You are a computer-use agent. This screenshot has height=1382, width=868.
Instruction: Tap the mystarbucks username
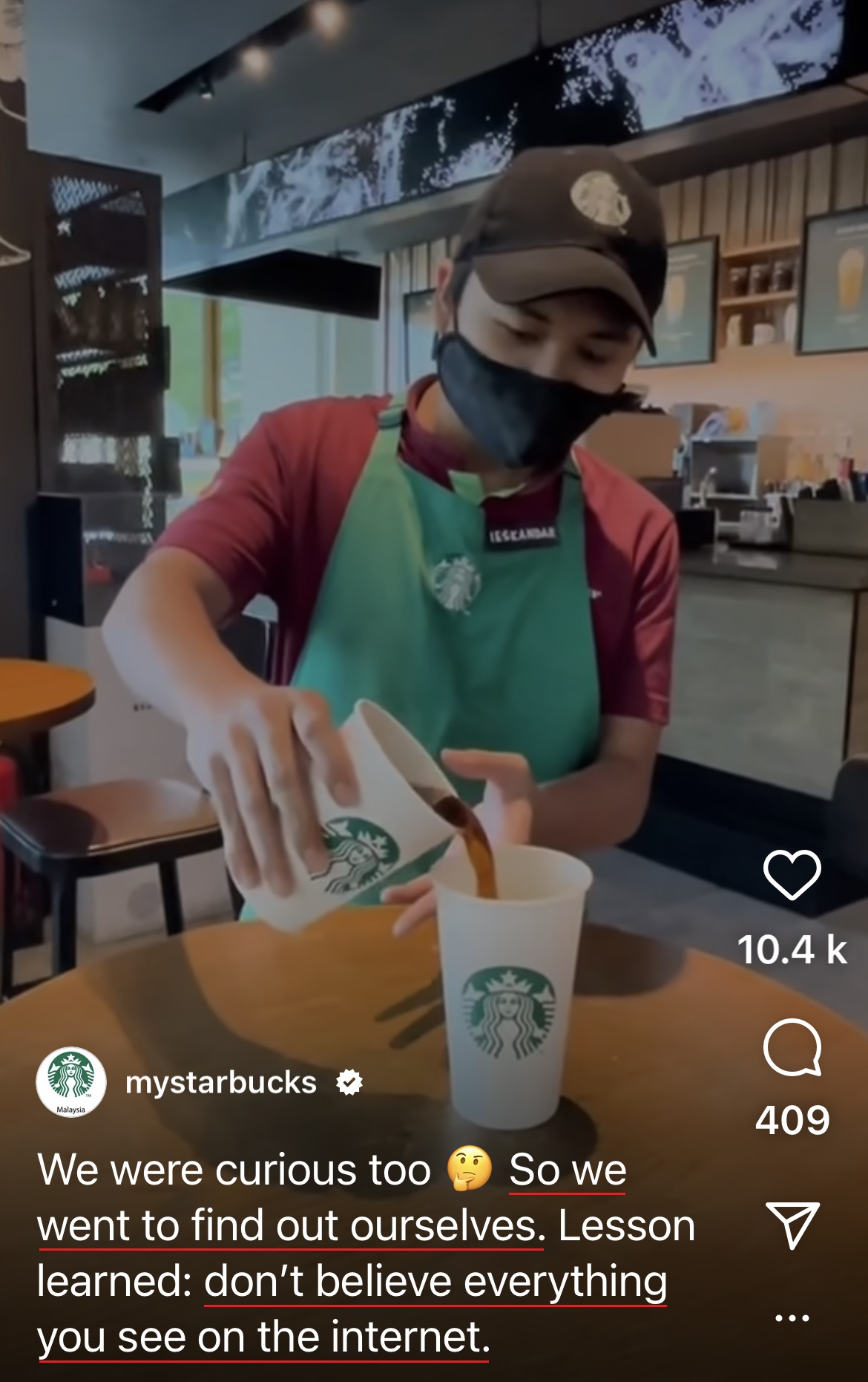[221, 1083]
